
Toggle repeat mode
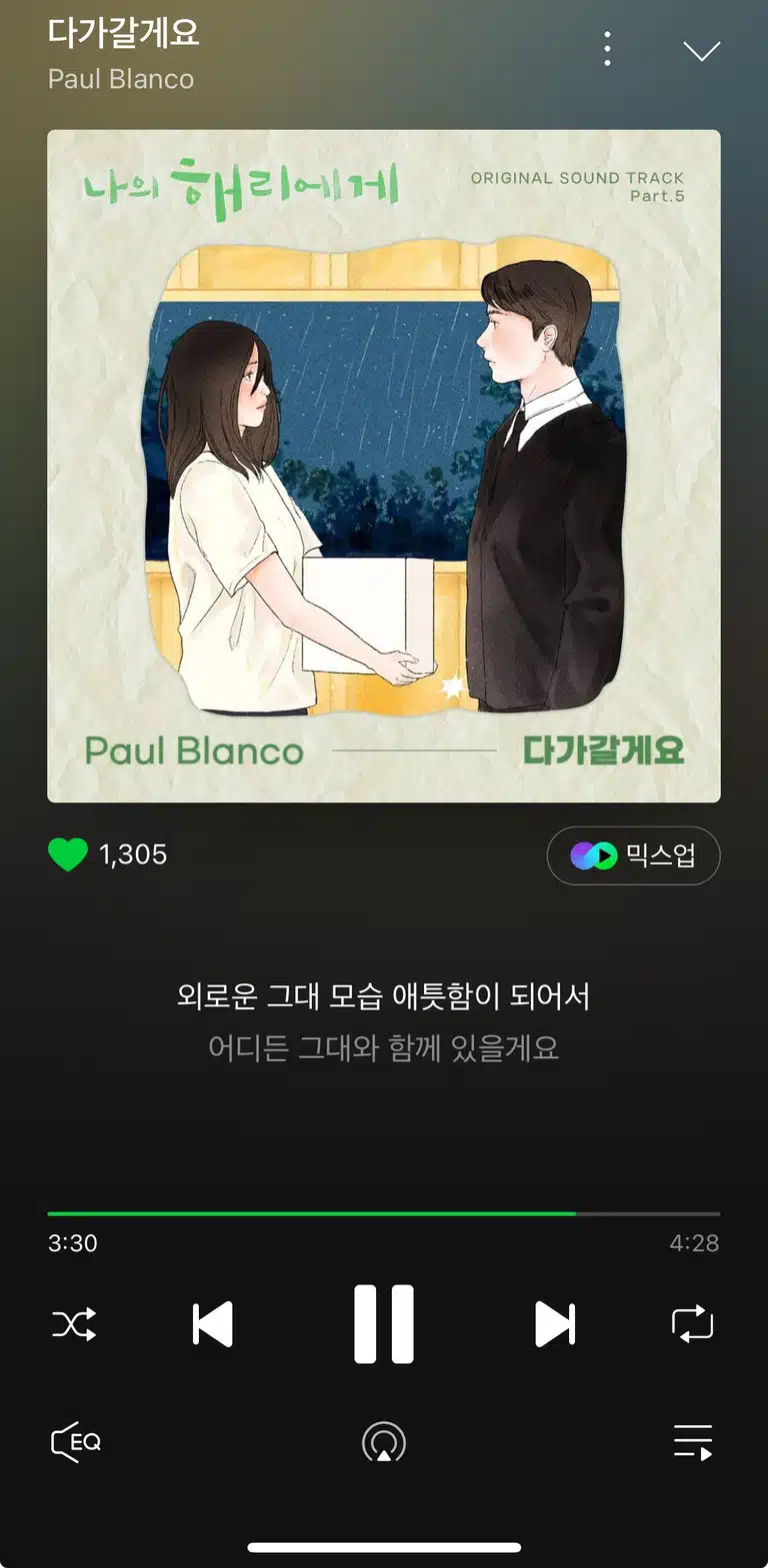[x=692, y=1323]
